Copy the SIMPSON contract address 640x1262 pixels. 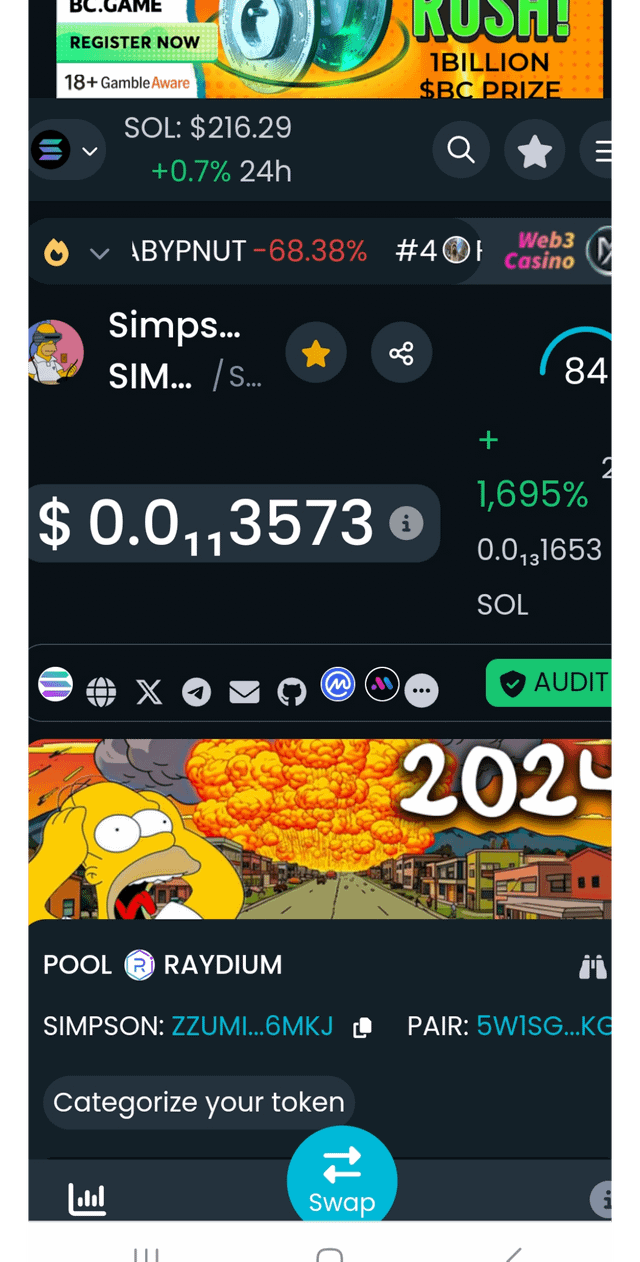pyautogui.click(x=363, y=1027)
